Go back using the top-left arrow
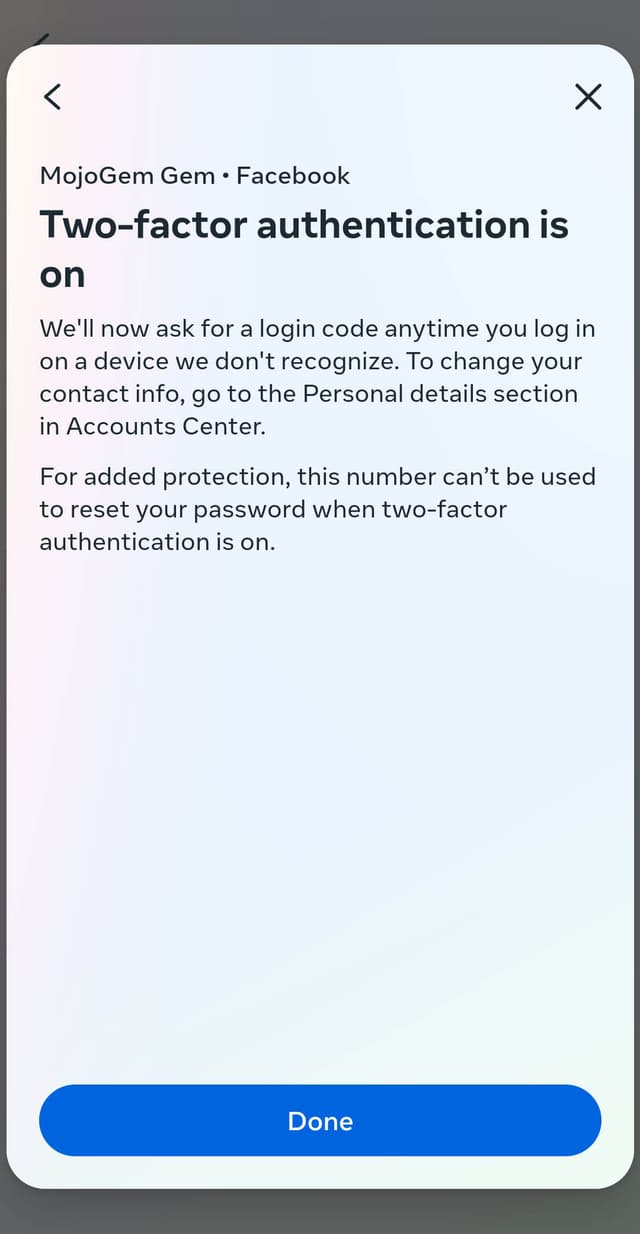The image size is (640, 1234). click(x=53, y=97)
